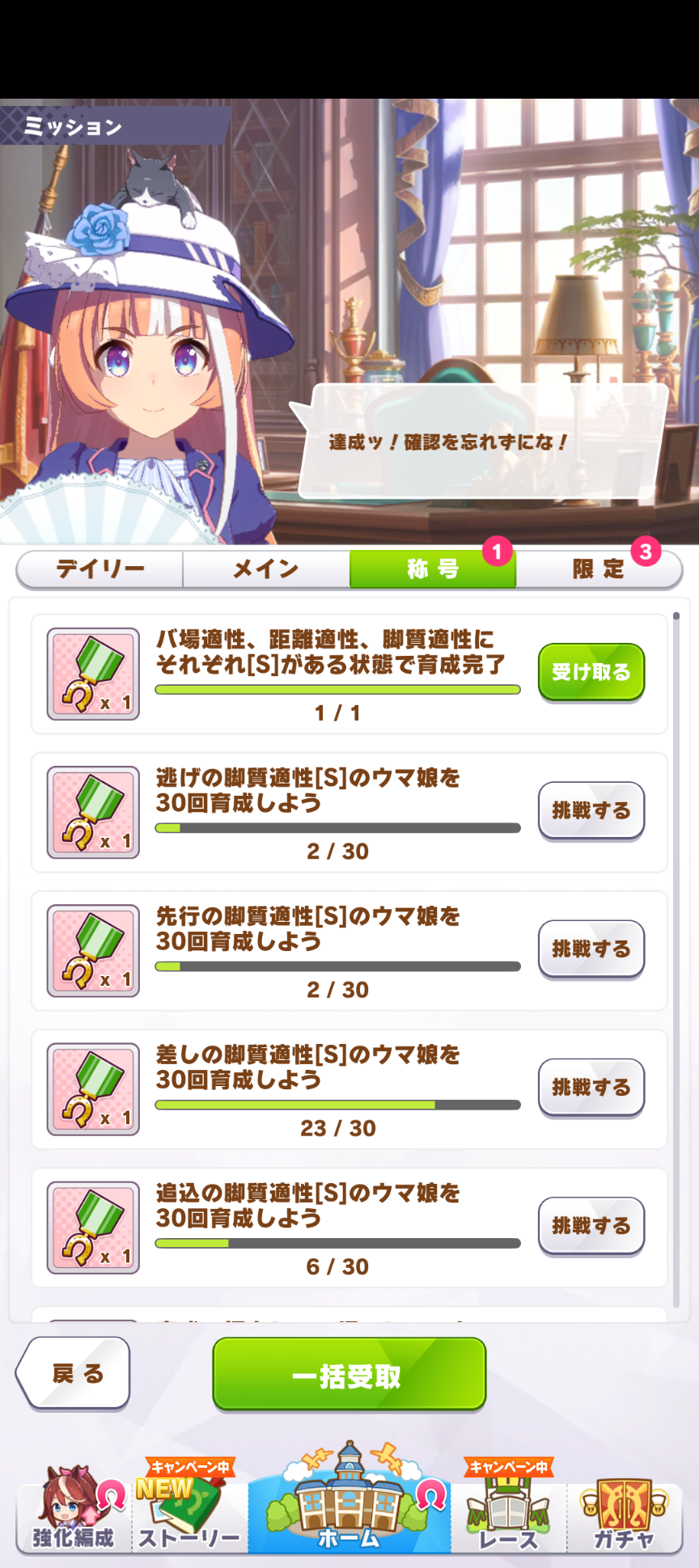Tap 挑戦する for the 差し mission

pos(591,1087)
